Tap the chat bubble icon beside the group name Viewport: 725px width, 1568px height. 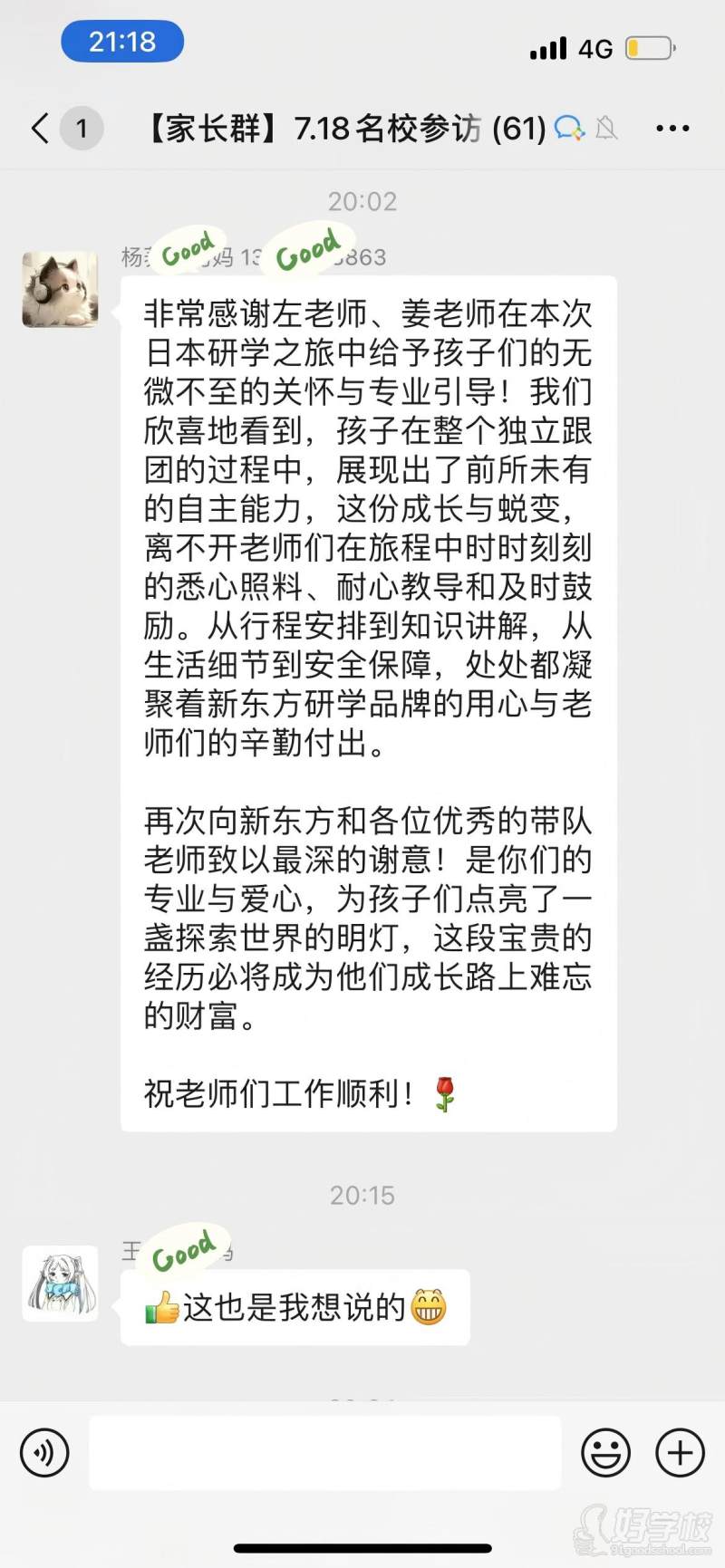[x=570, y=129]
